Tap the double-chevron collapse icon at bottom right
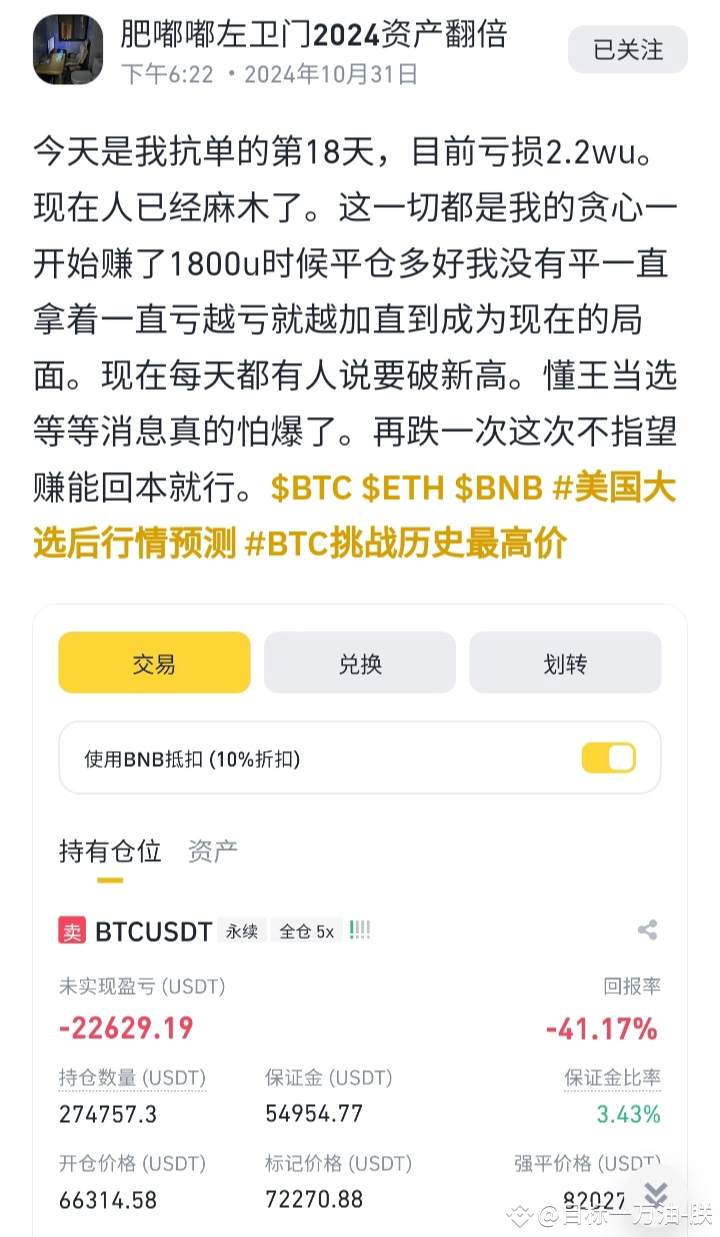Screen dimensions: 720x1237 tap(656, 1192)
